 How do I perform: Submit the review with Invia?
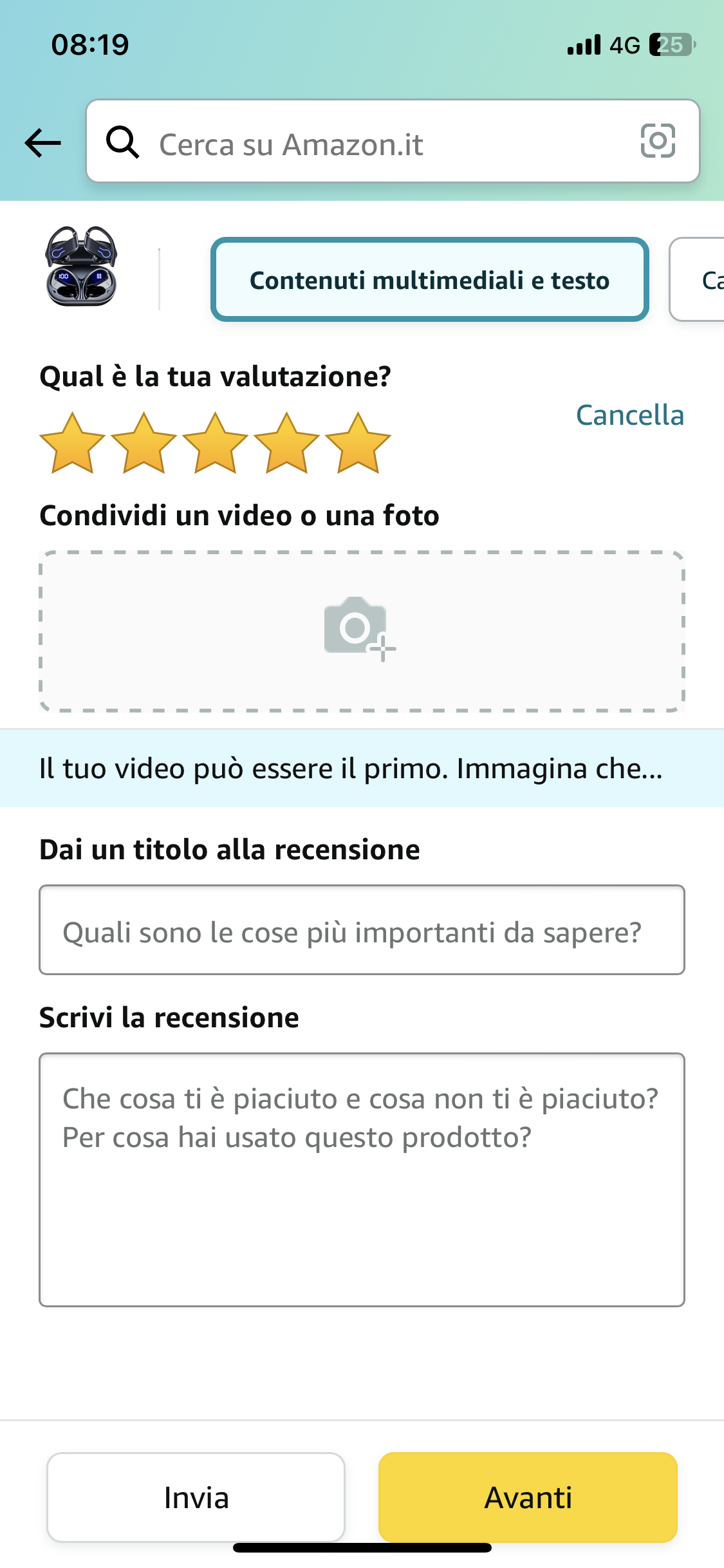click(x=196, y=1497)
